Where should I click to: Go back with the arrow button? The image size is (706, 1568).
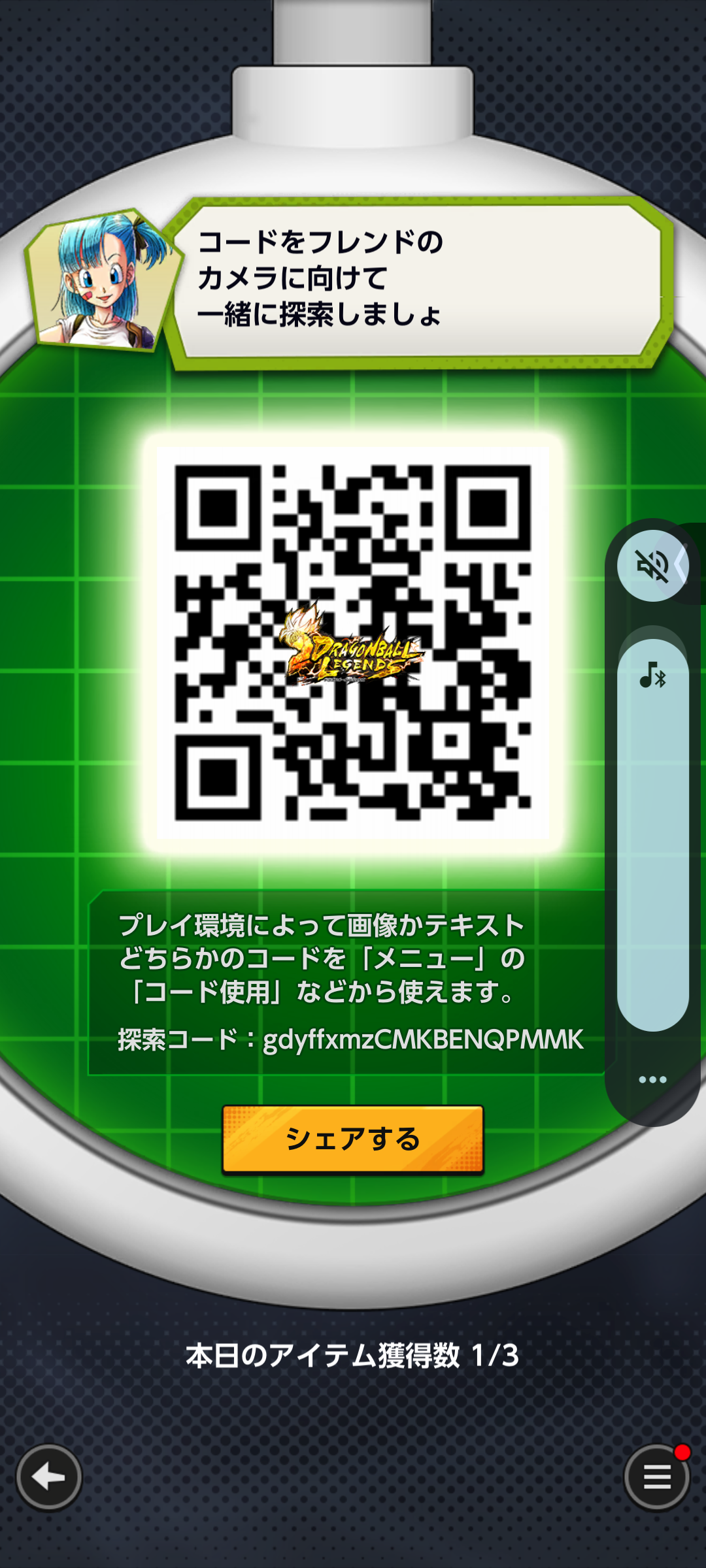(x=49, y=1477)
